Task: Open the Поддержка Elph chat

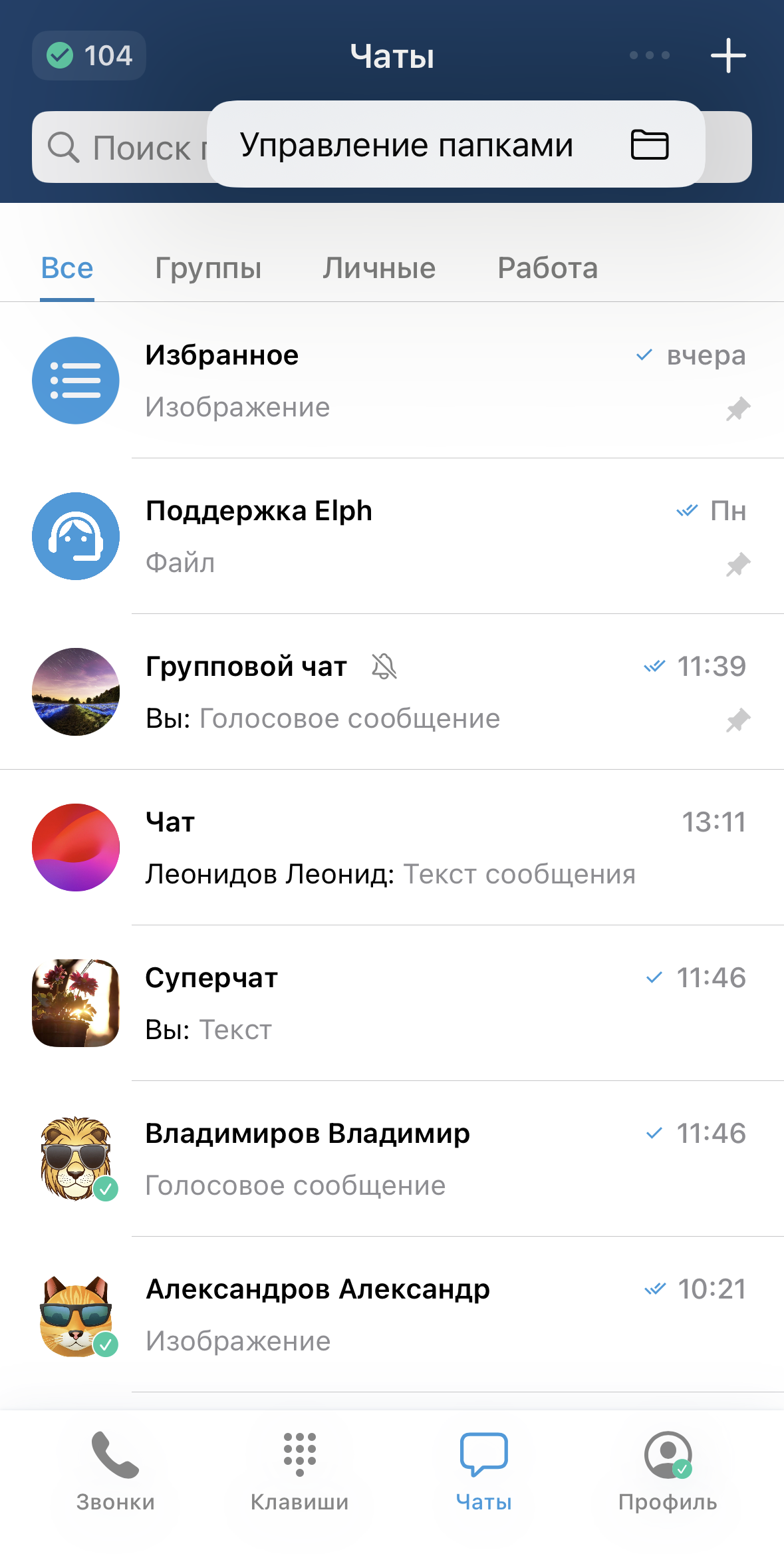Action: point(399,536)
